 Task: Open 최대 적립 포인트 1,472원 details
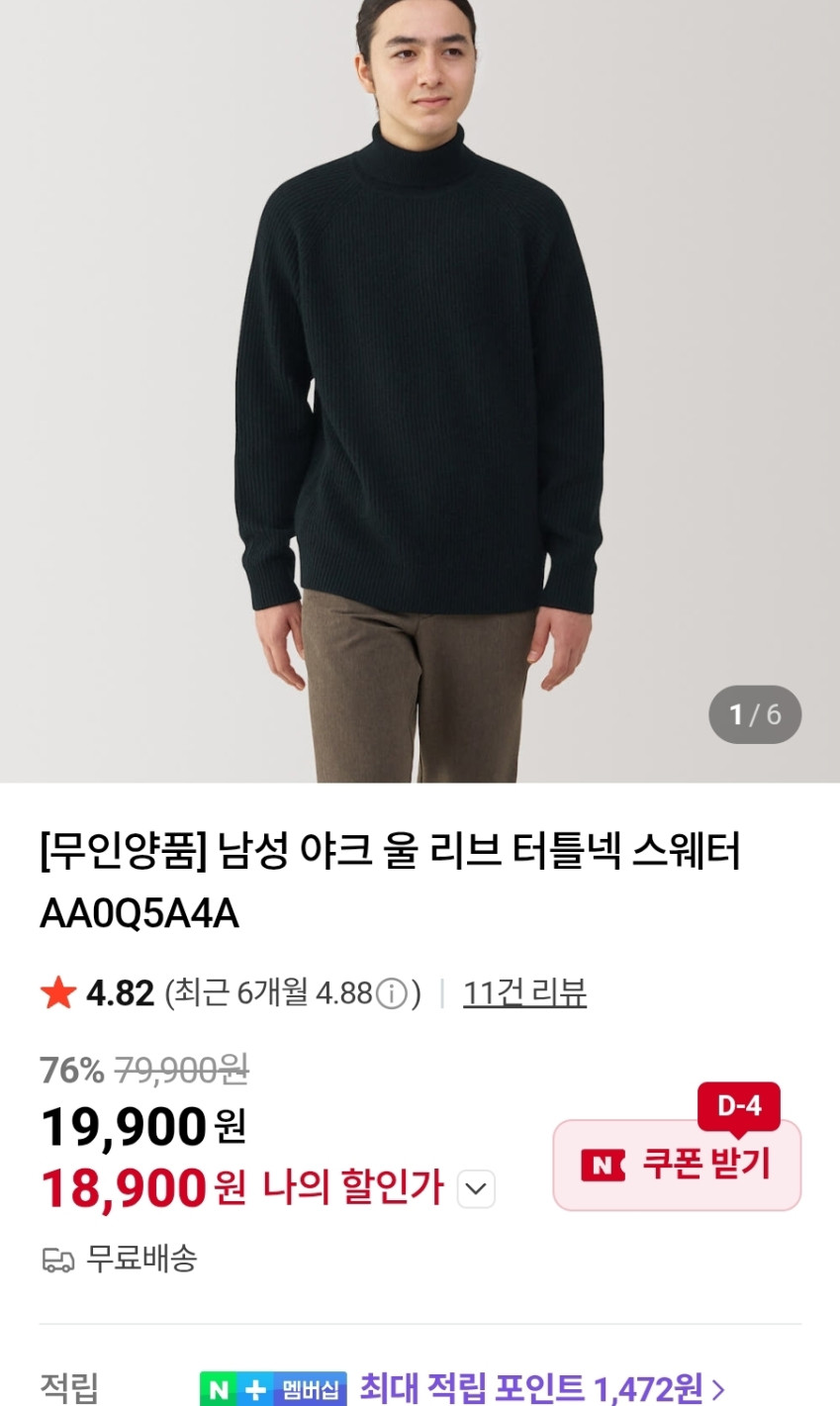coord(541,1388)
